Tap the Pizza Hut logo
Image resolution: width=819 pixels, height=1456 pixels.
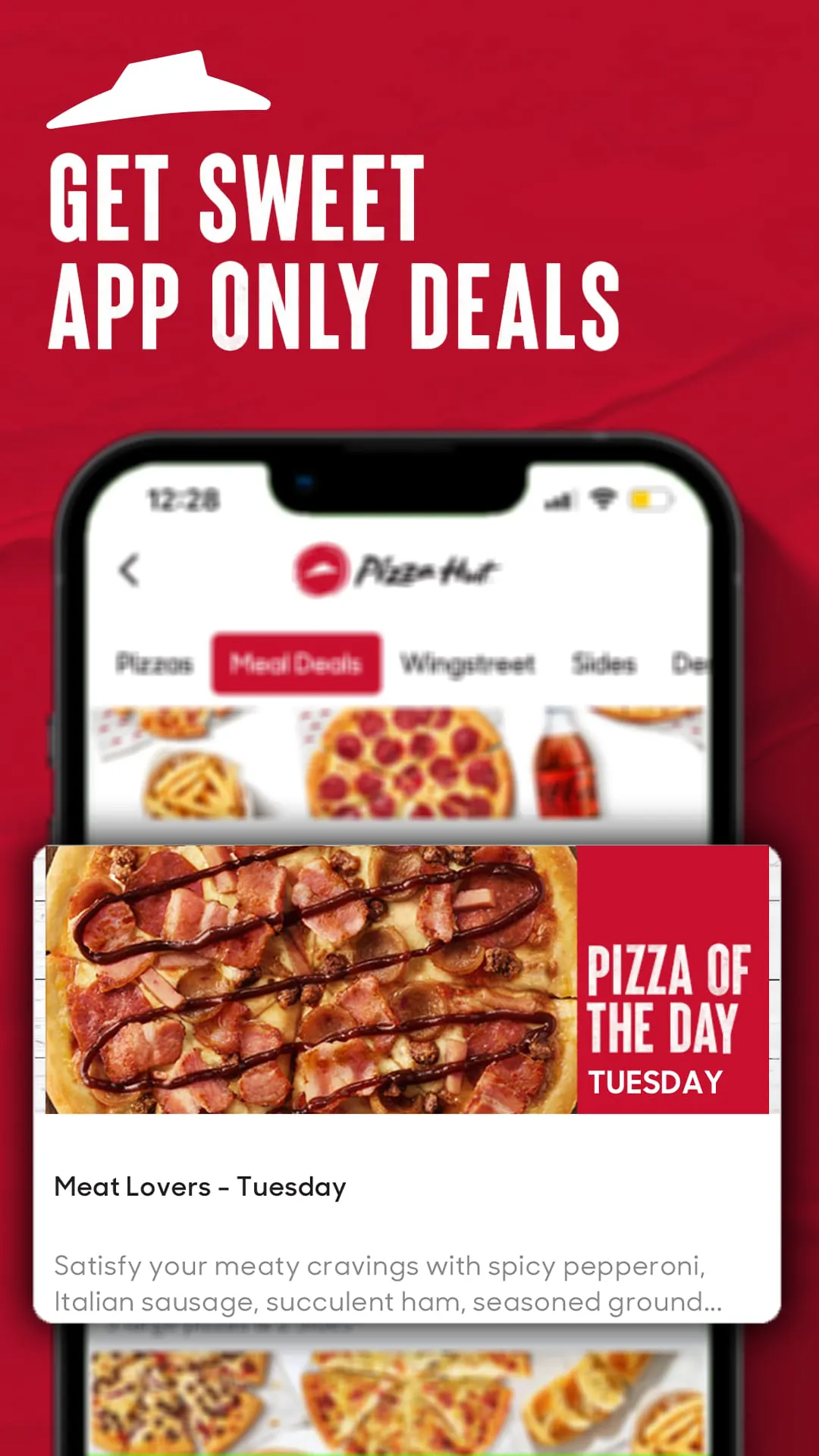pyautogui.click(x=394, y=570)
